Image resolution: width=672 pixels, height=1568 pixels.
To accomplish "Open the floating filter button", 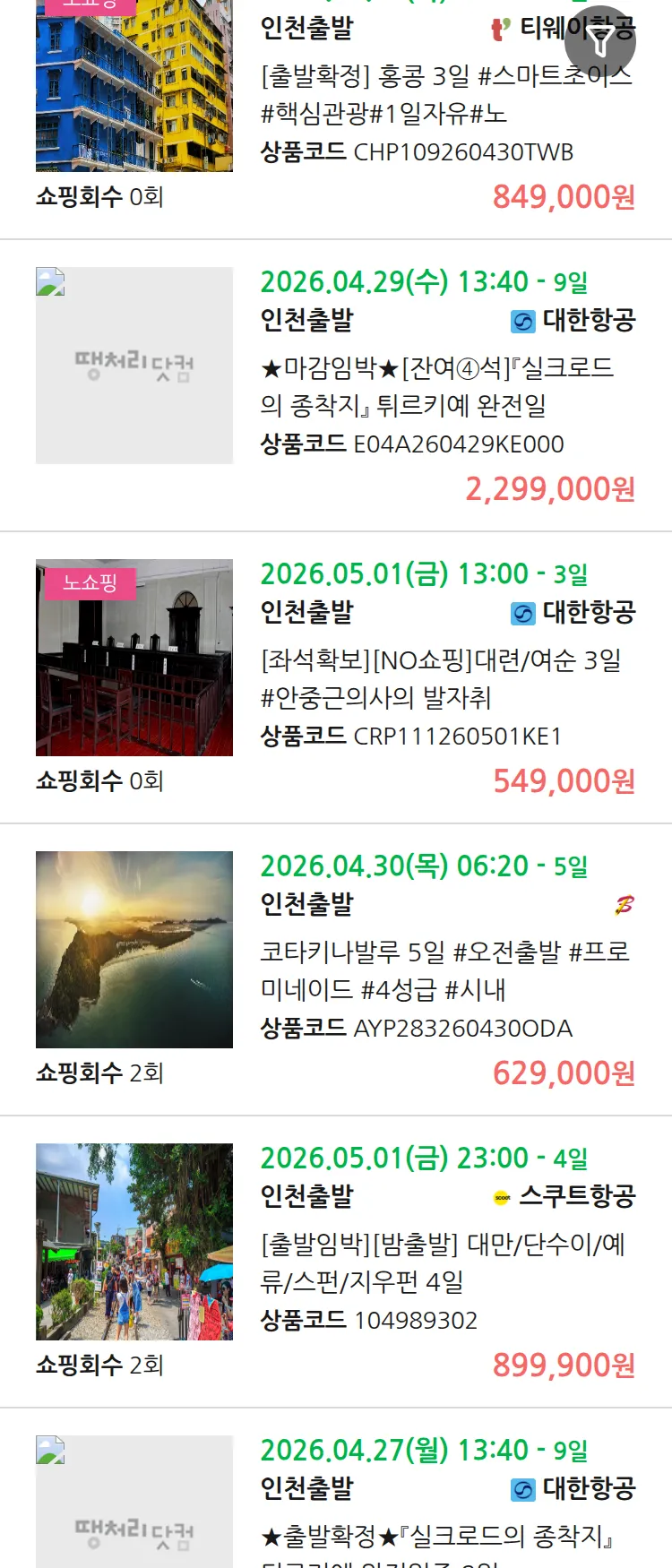I will click(599, 41).
